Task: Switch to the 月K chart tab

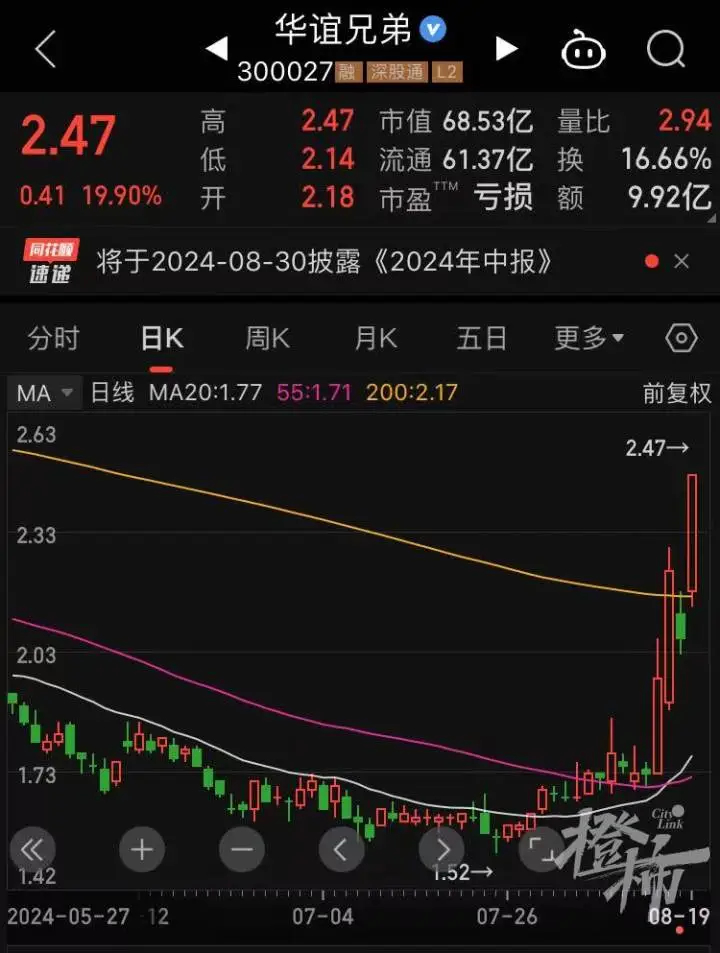Action: coord(375,339)
